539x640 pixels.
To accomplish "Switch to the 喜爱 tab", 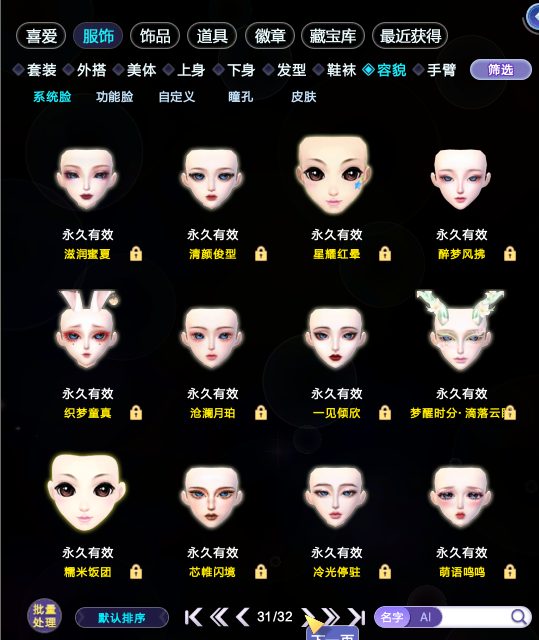I will 41,36.
